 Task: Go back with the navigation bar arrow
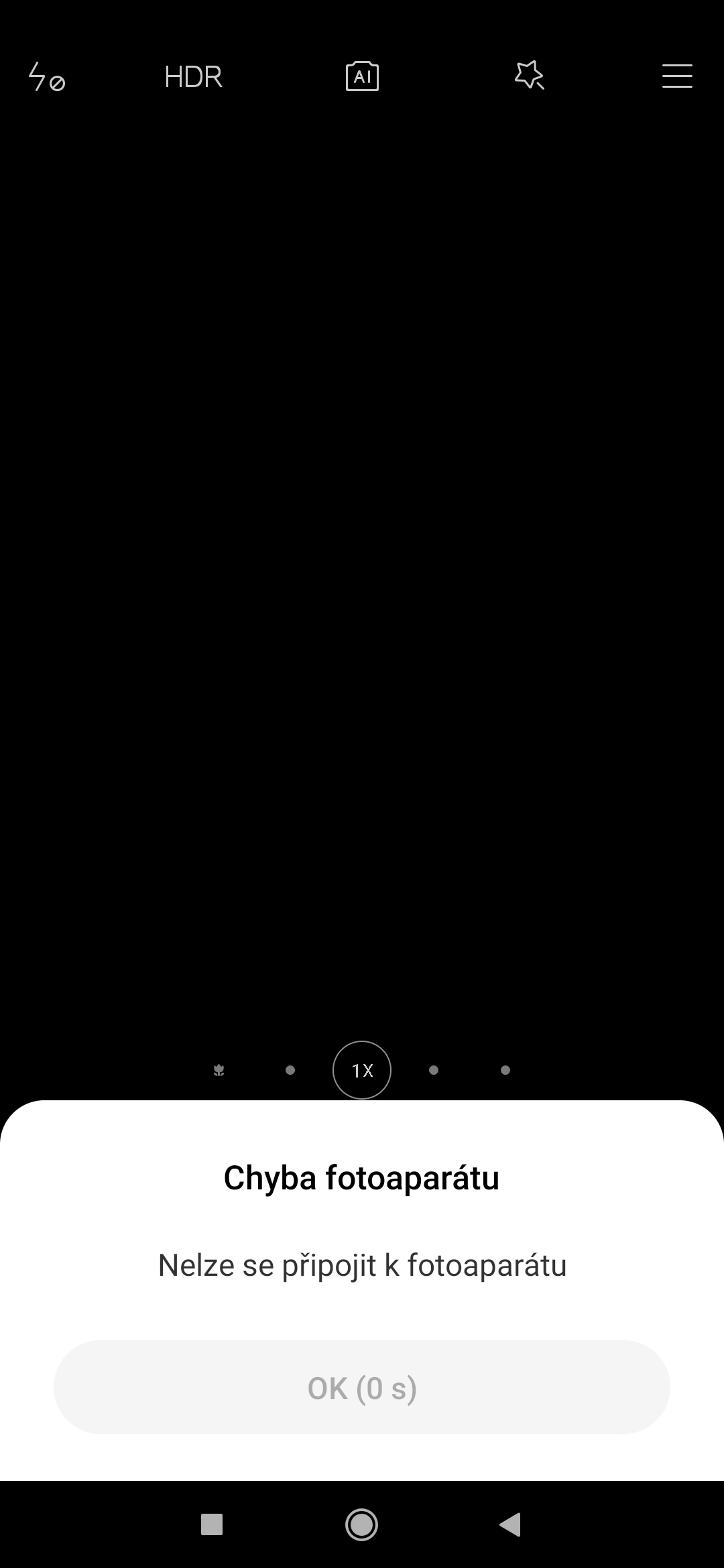point(511,1524)
